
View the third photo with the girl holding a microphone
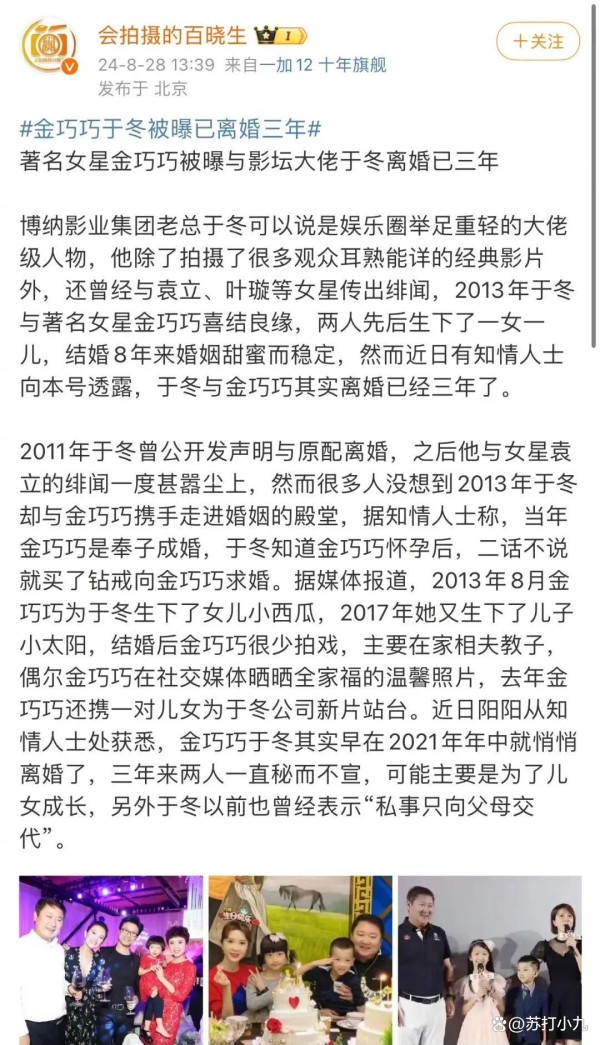[x=490, y=960]
